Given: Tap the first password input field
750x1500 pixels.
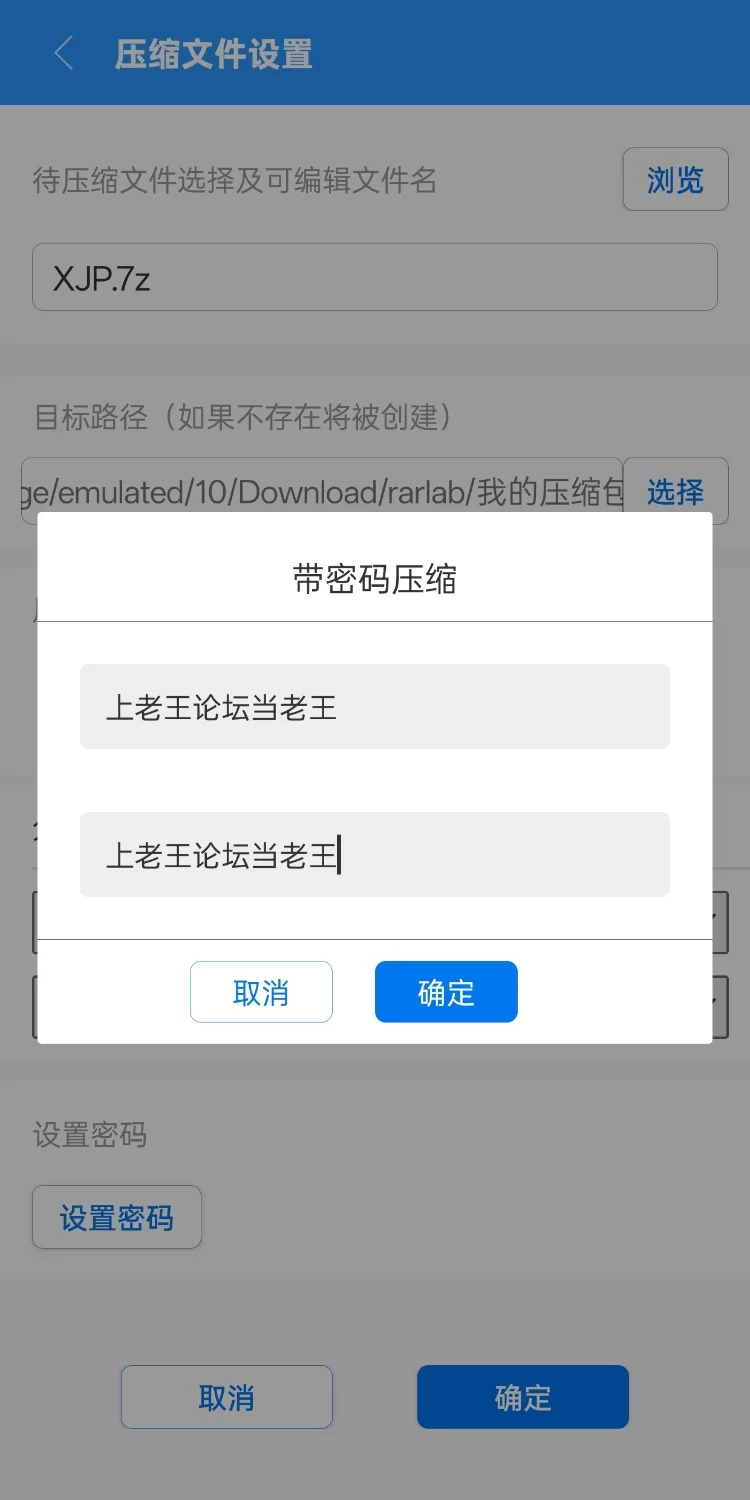Looking at the screenshot, I should (x=374, y=707).
